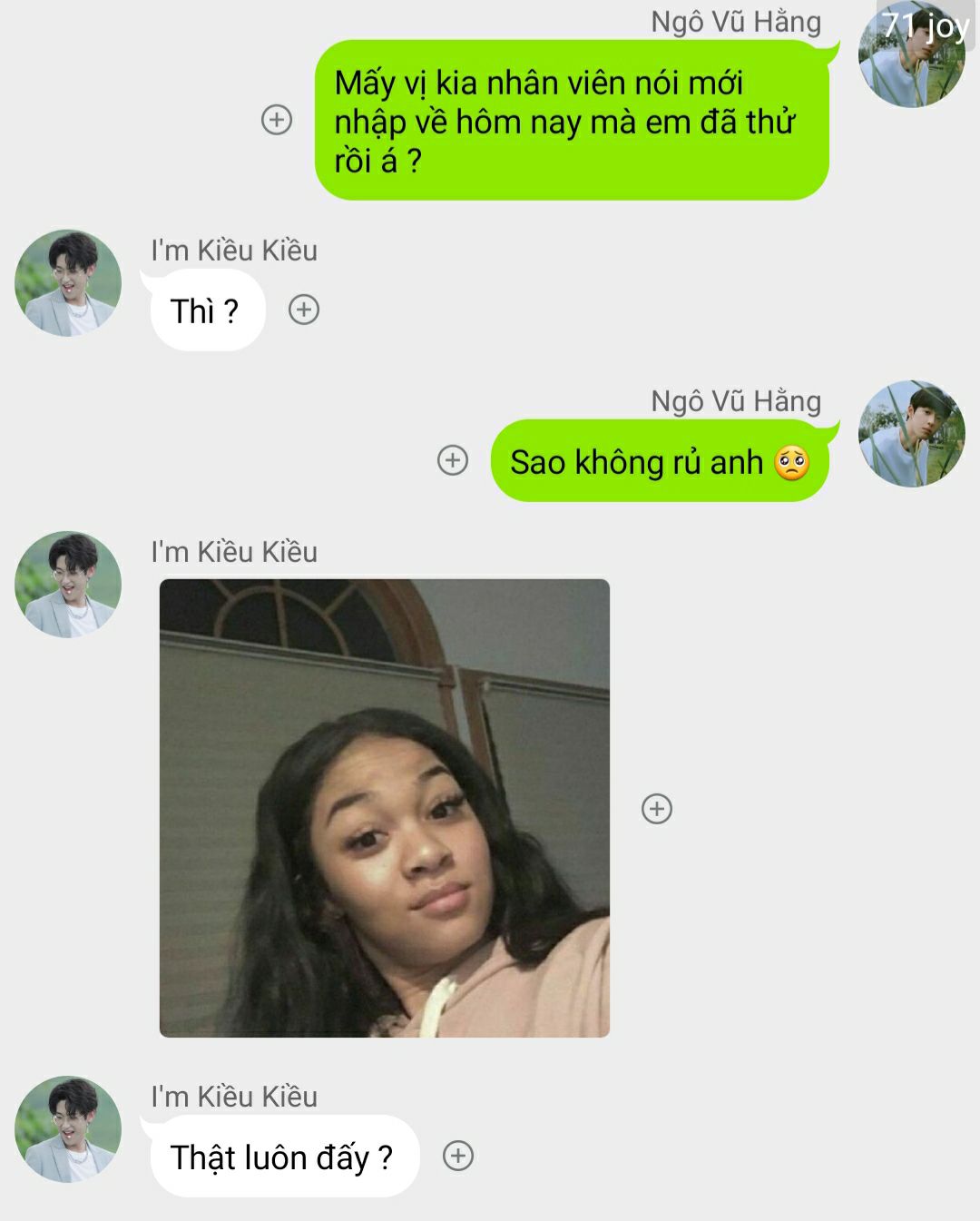Tap the plus icon beside 'Thật luôn đấy ?'
Screen dimensions: 980x1221
coord(458,1156)
